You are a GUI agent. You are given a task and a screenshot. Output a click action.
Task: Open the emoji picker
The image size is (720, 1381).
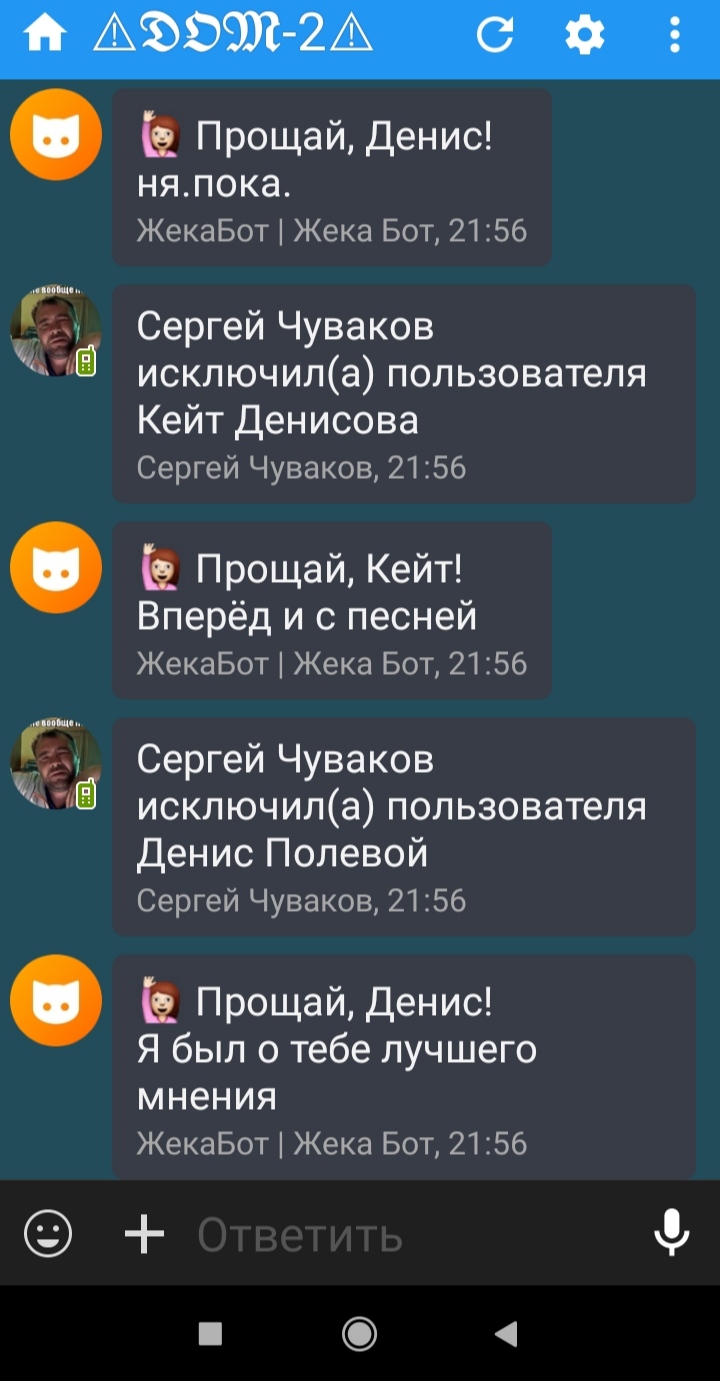(x=48, y=1233)
